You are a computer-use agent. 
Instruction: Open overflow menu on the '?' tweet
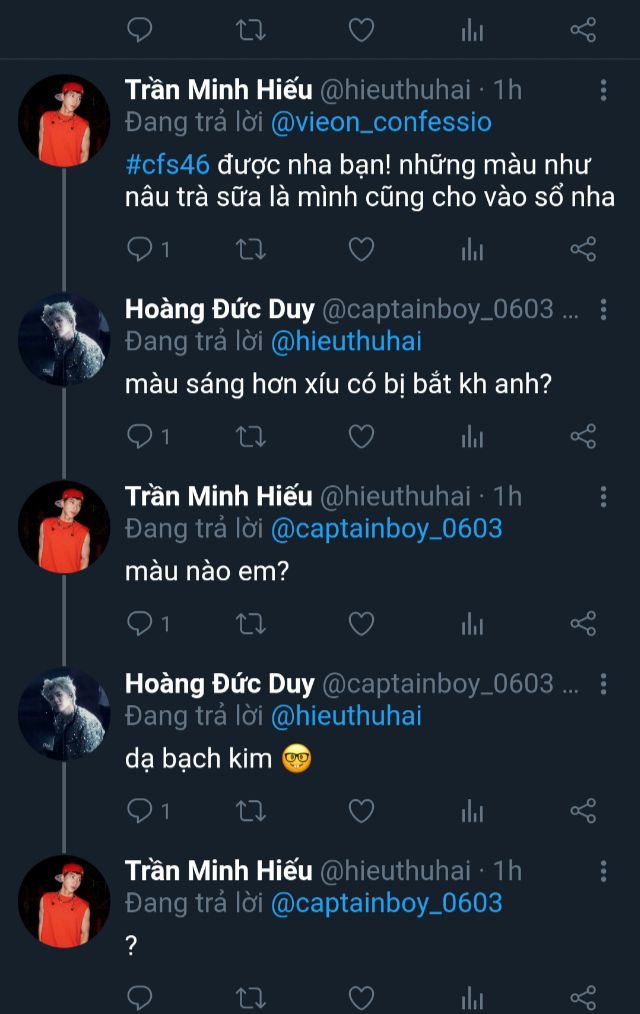click(x=603, y=871)
